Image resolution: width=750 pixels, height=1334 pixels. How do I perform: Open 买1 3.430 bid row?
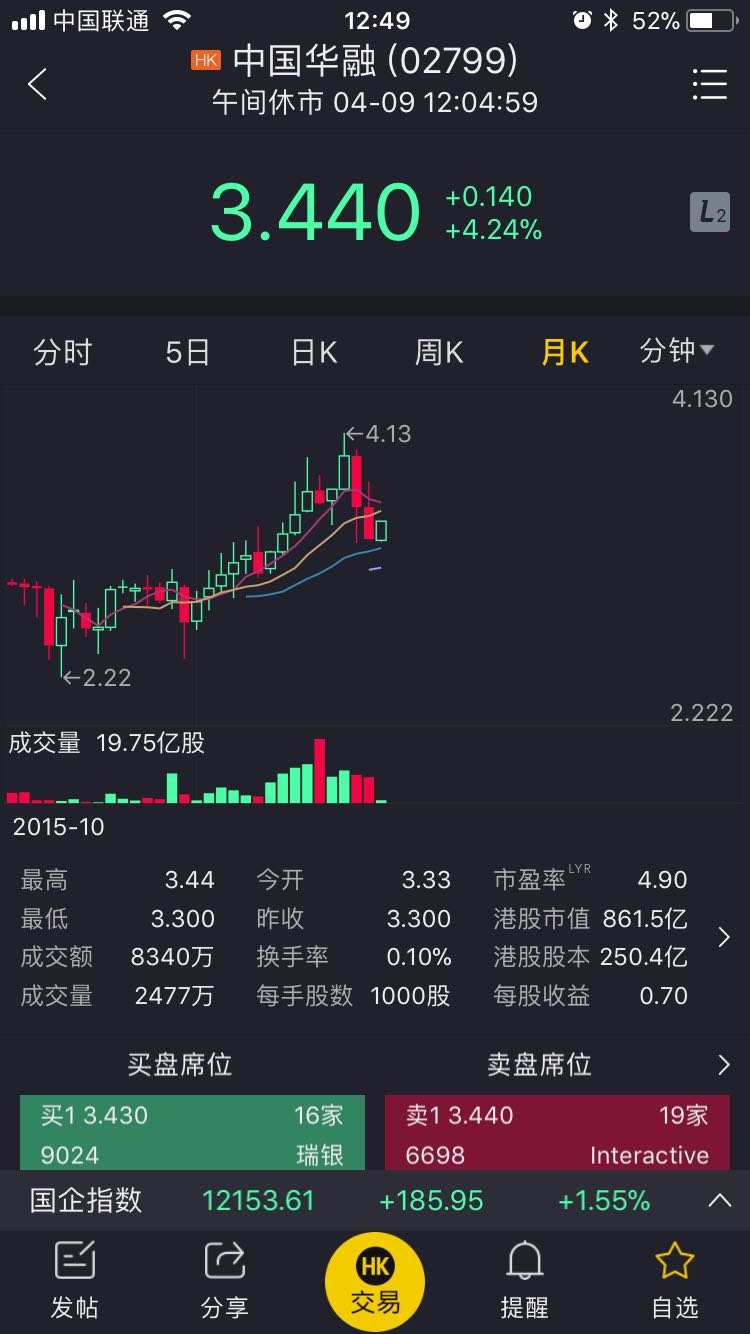click(x=192, y=1133)
